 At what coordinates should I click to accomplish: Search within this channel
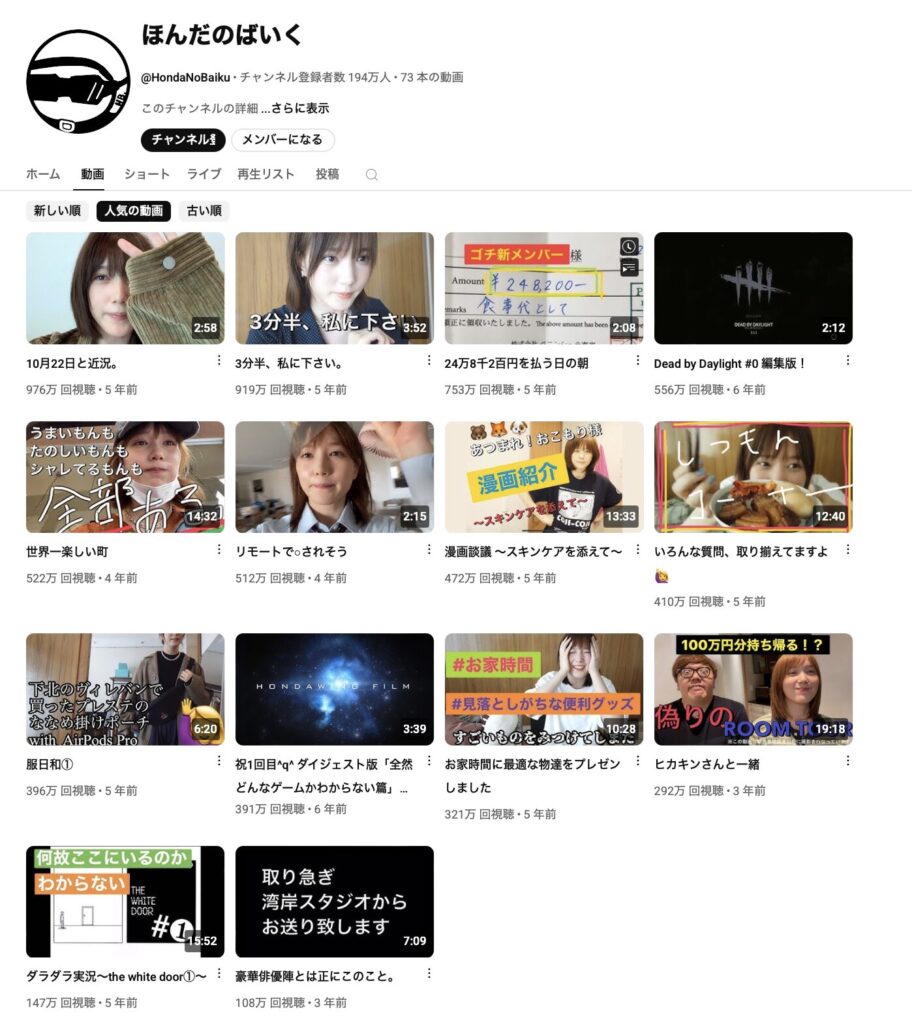click(372, 174)
